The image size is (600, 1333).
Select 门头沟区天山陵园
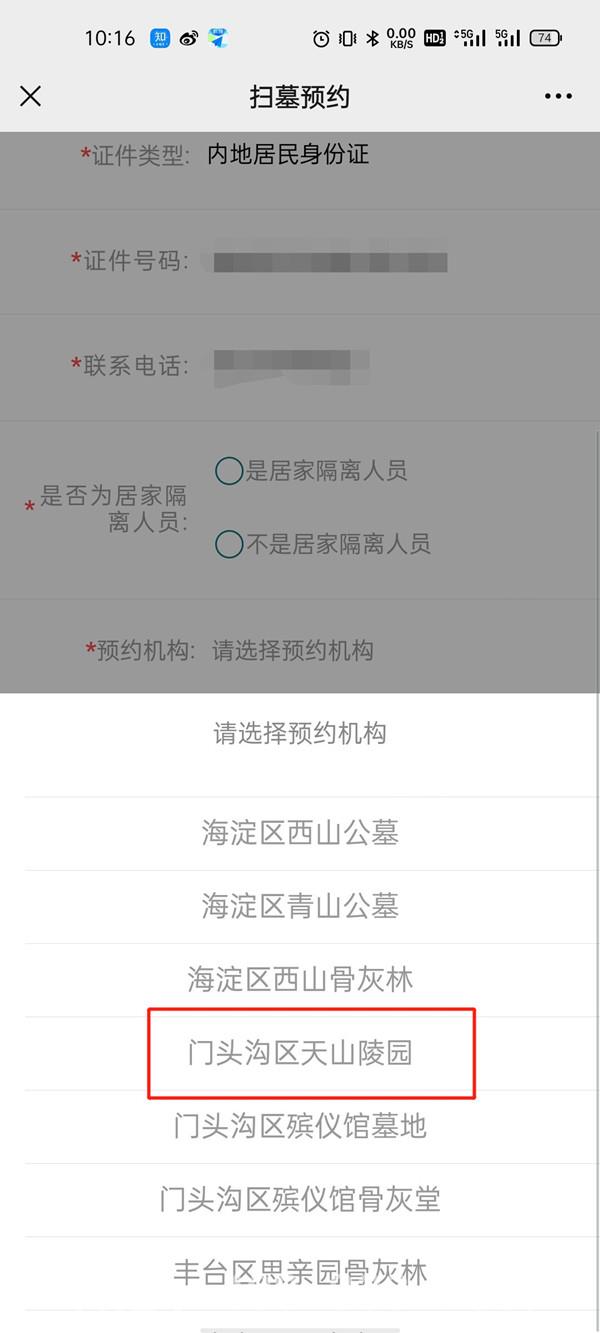[x=300, y=1053]
